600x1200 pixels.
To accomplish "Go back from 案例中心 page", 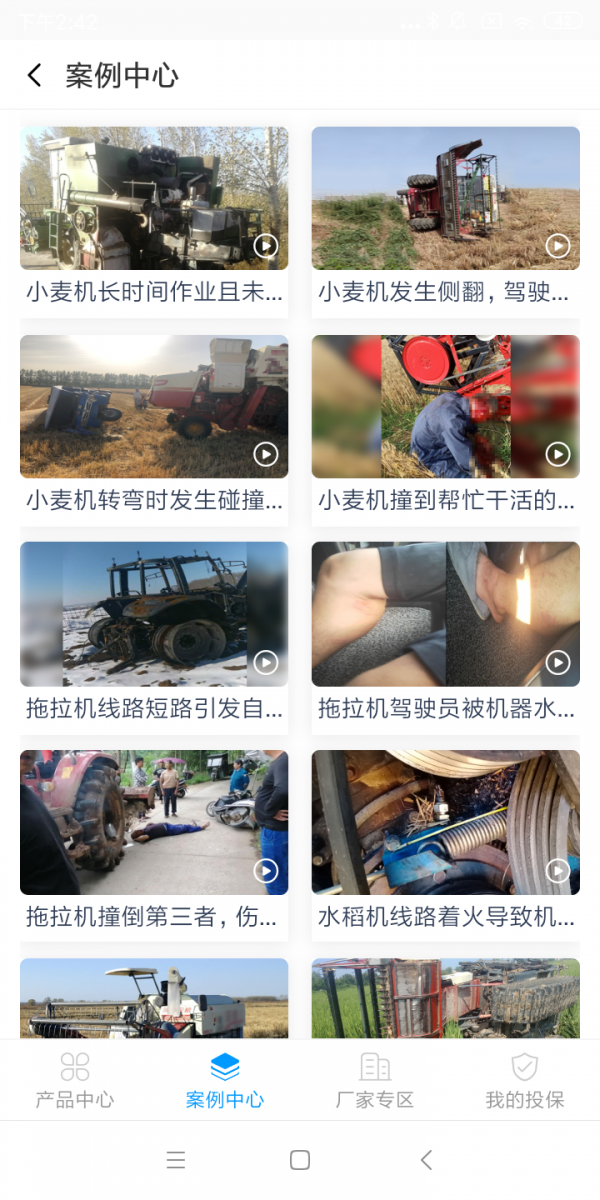I will point(35,75).
